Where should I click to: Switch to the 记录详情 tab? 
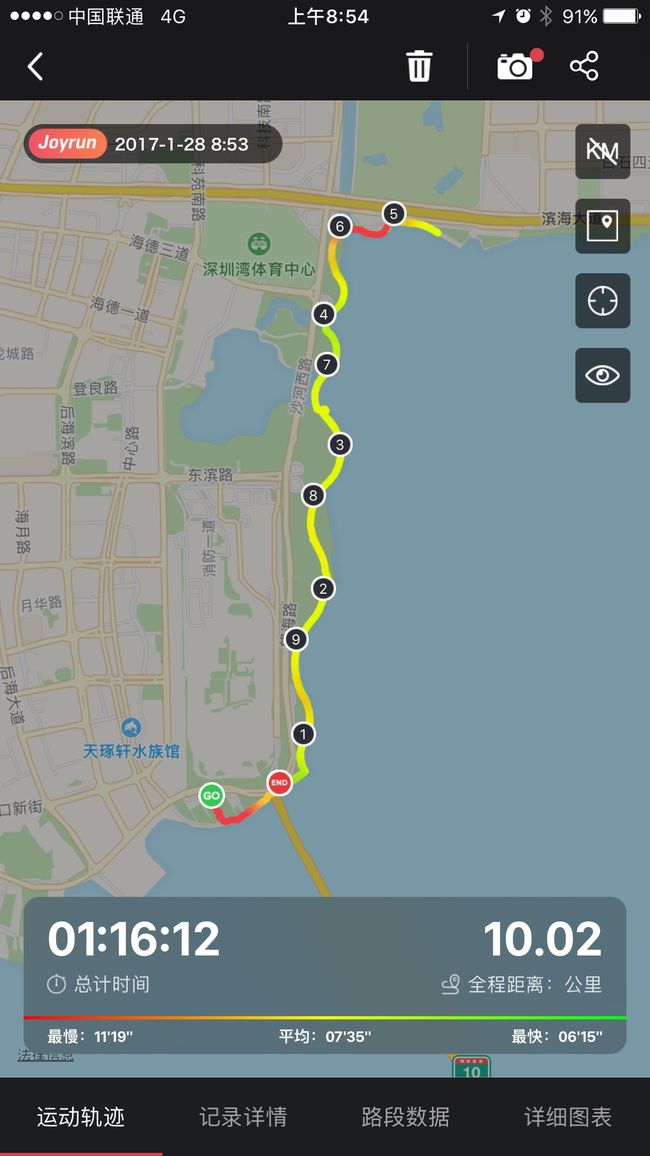[x=243, y=1117]
